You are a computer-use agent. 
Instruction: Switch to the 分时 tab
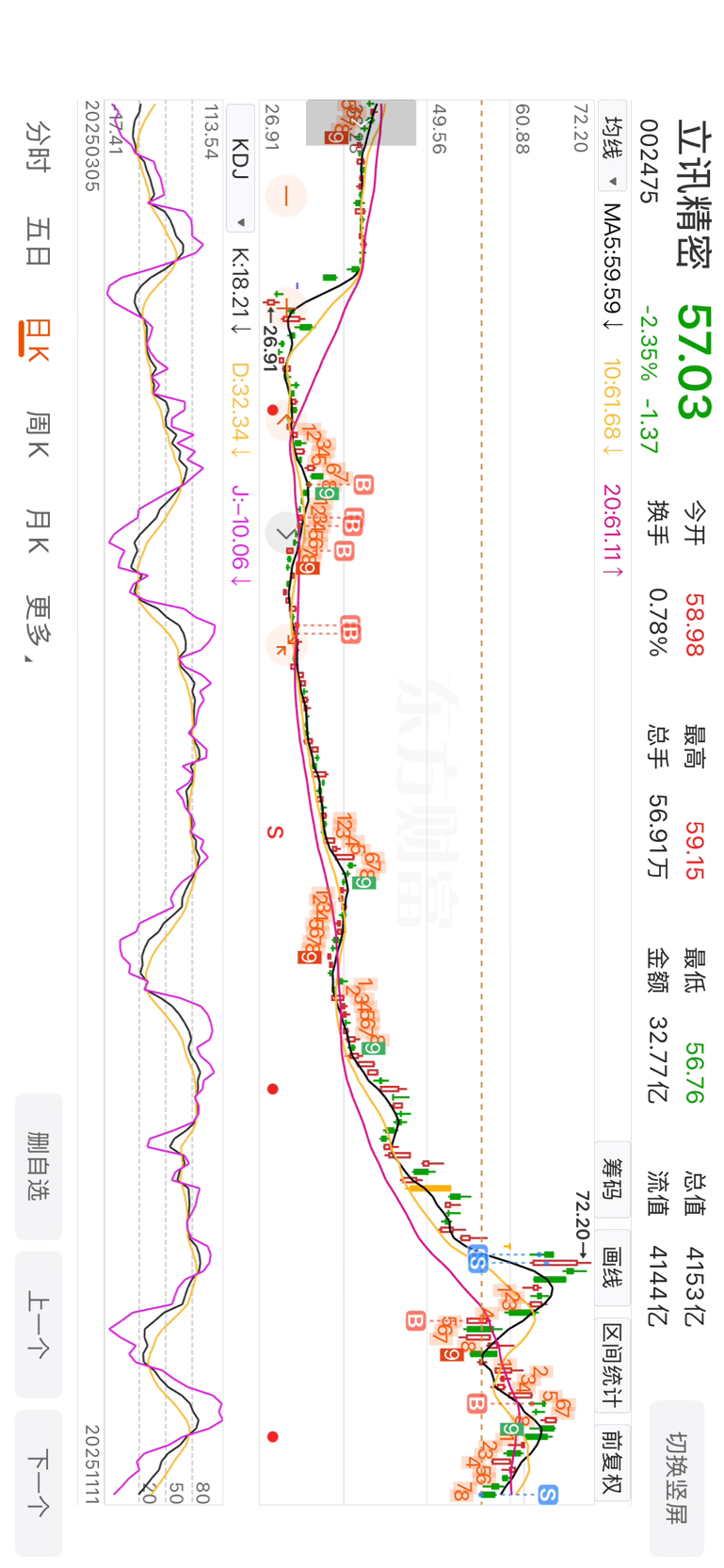point(38,145)
